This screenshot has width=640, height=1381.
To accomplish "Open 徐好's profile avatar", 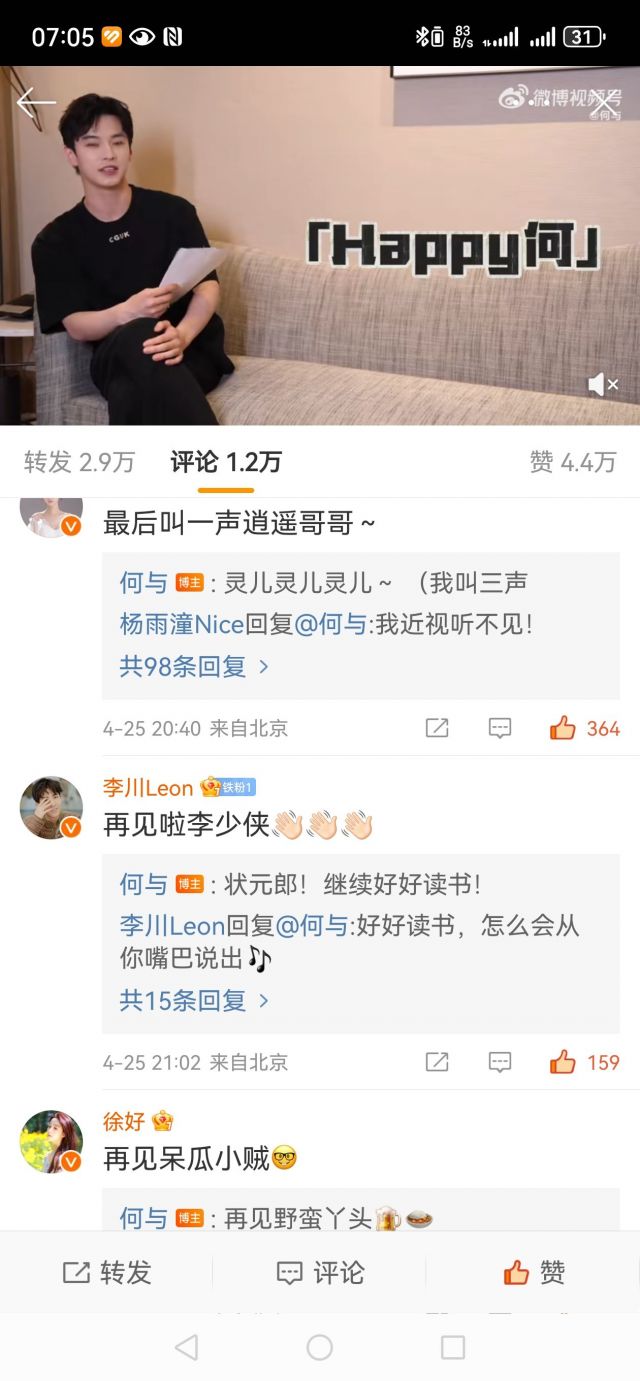I will (51, 1141).
